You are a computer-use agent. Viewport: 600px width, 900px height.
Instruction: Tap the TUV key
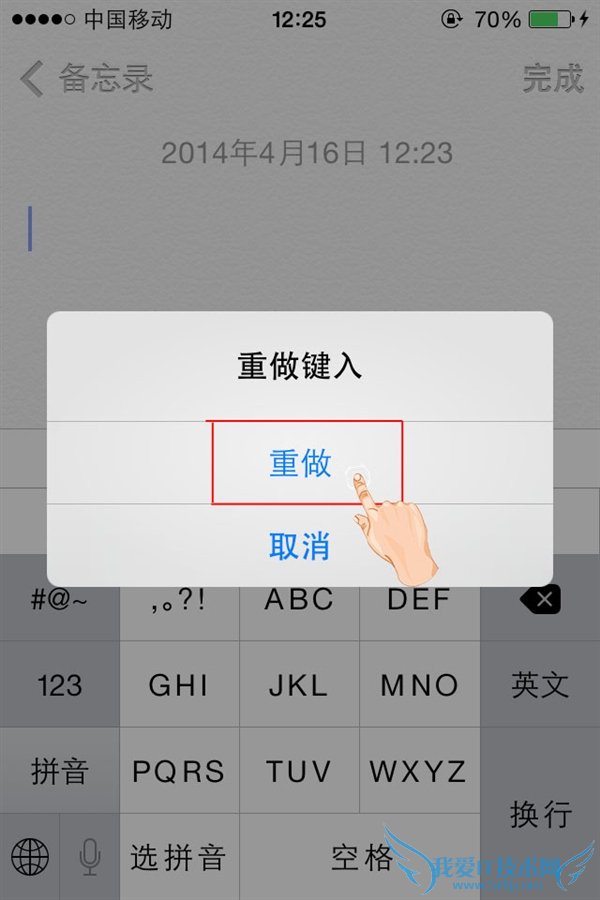(x=299, y=771)
